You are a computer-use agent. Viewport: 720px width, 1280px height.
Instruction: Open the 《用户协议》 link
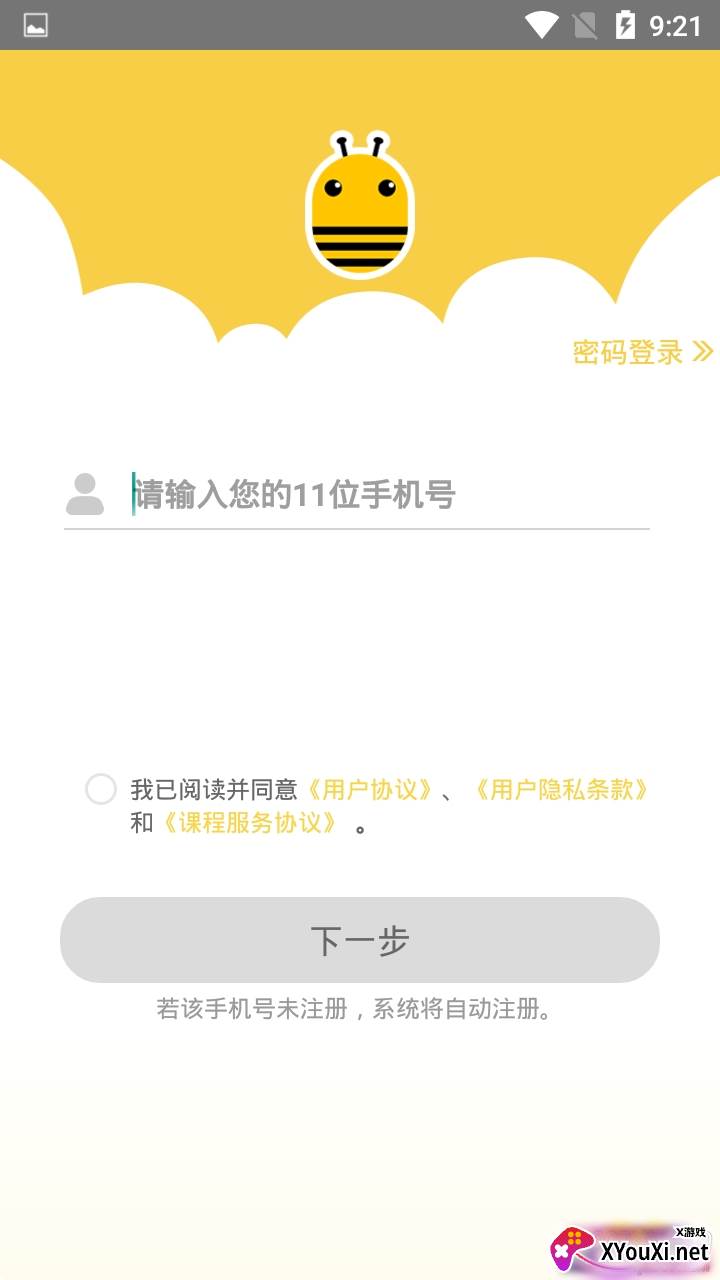(371, 790)
